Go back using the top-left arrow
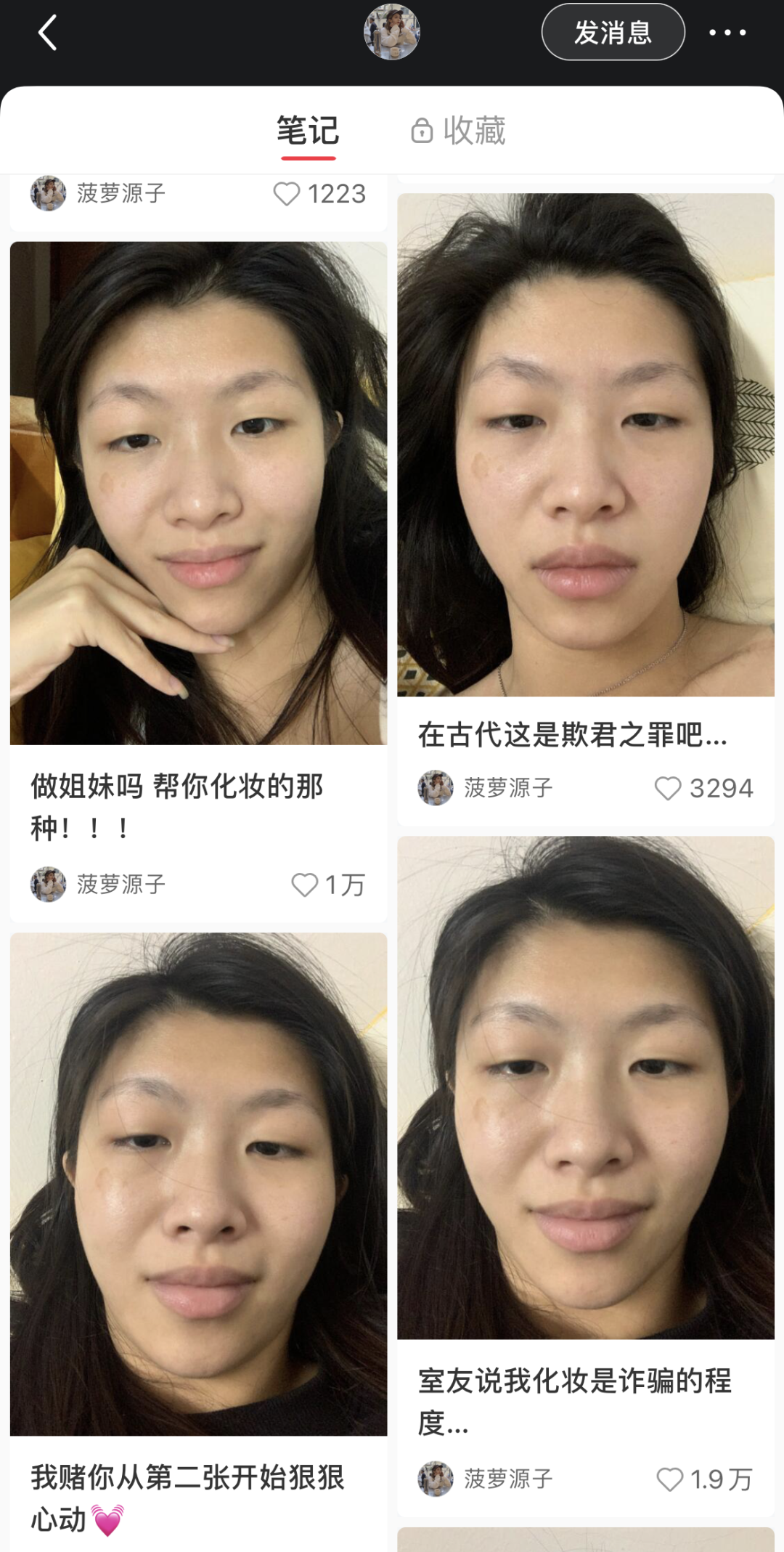This screenshot has height=1552, width=784. 48,33
